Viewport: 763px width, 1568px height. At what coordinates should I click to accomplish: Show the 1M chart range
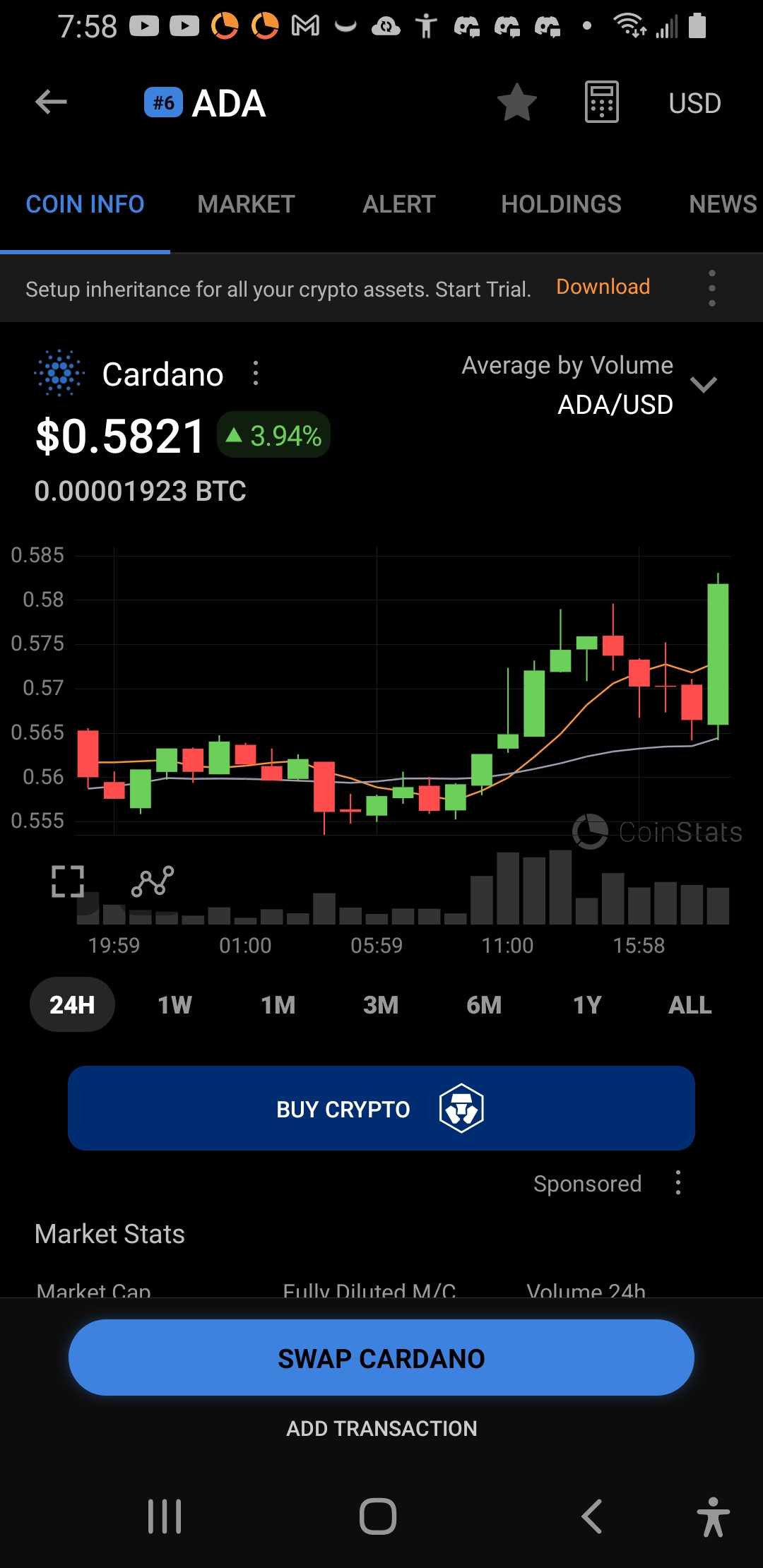pyautogui.click(x=278, y=1004)
